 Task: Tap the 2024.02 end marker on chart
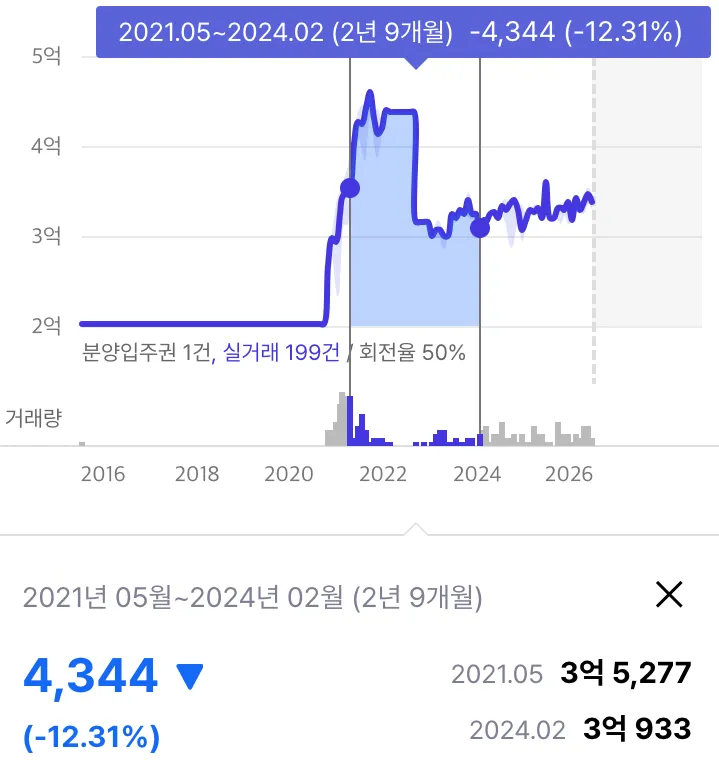(x=480, y=228)
